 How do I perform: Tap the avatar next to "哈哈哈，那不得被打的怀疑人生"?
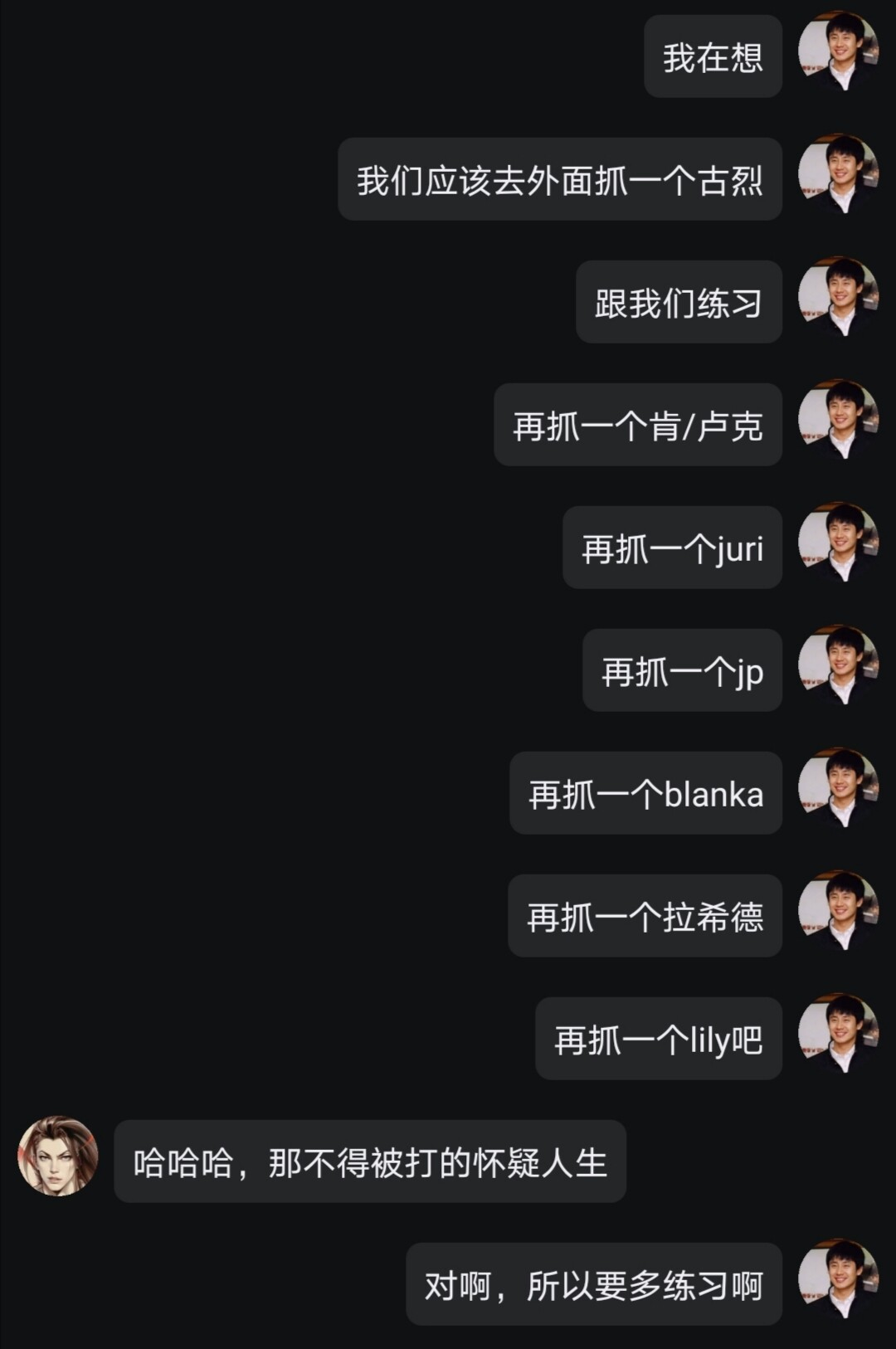[x=58, y=1156]
